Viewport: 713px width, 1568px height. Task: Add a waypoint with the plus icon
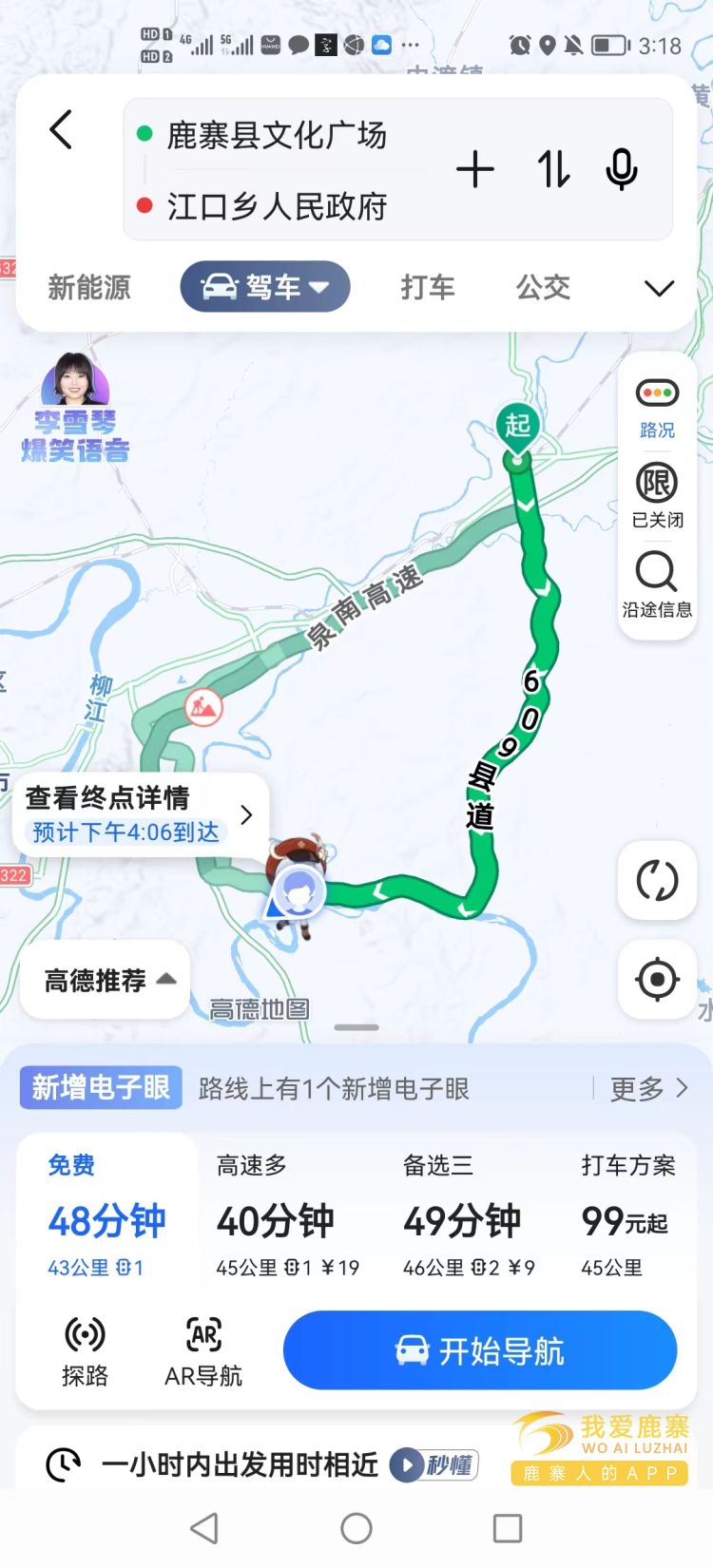475,170
